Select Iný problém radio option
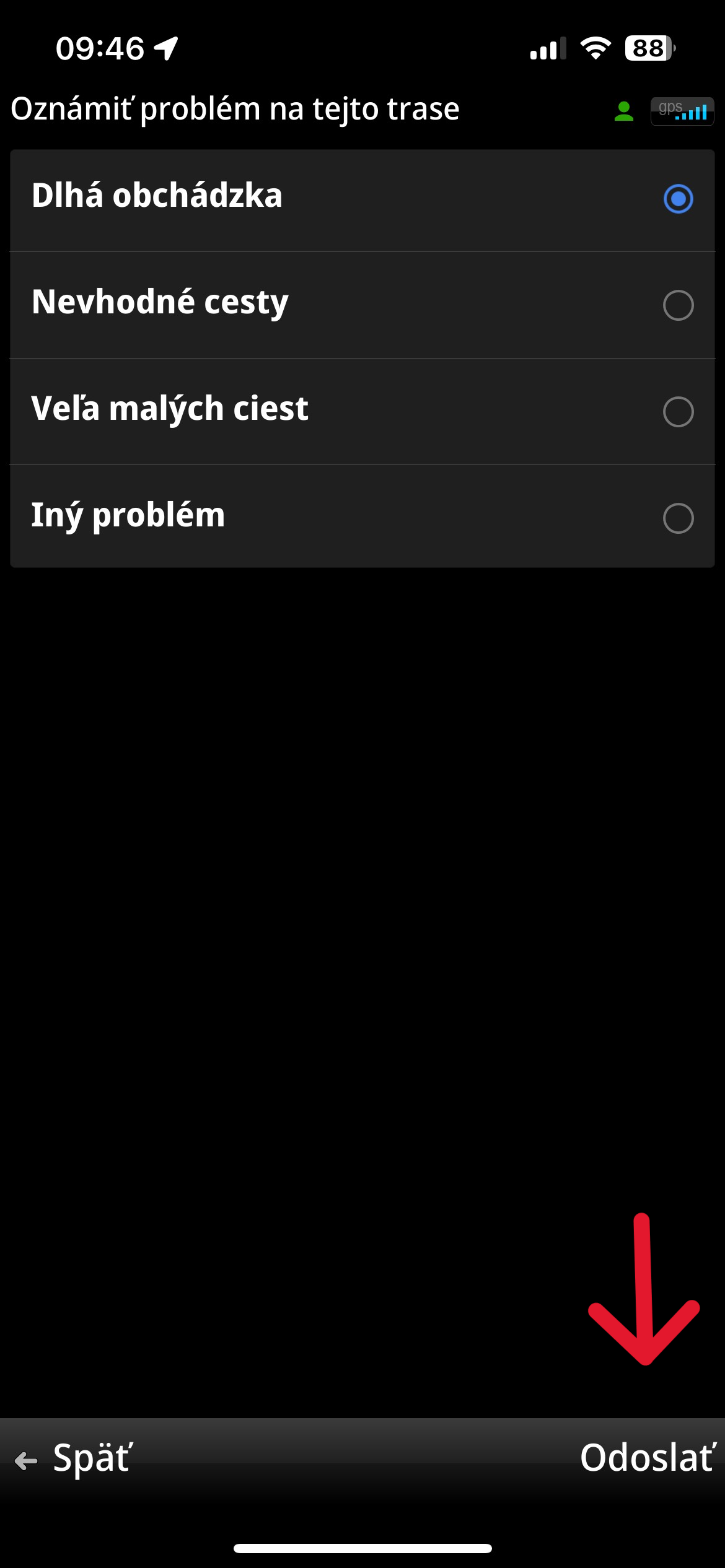Image resolution: width=725 pixels, height=1568 pixels. point(677,518)
